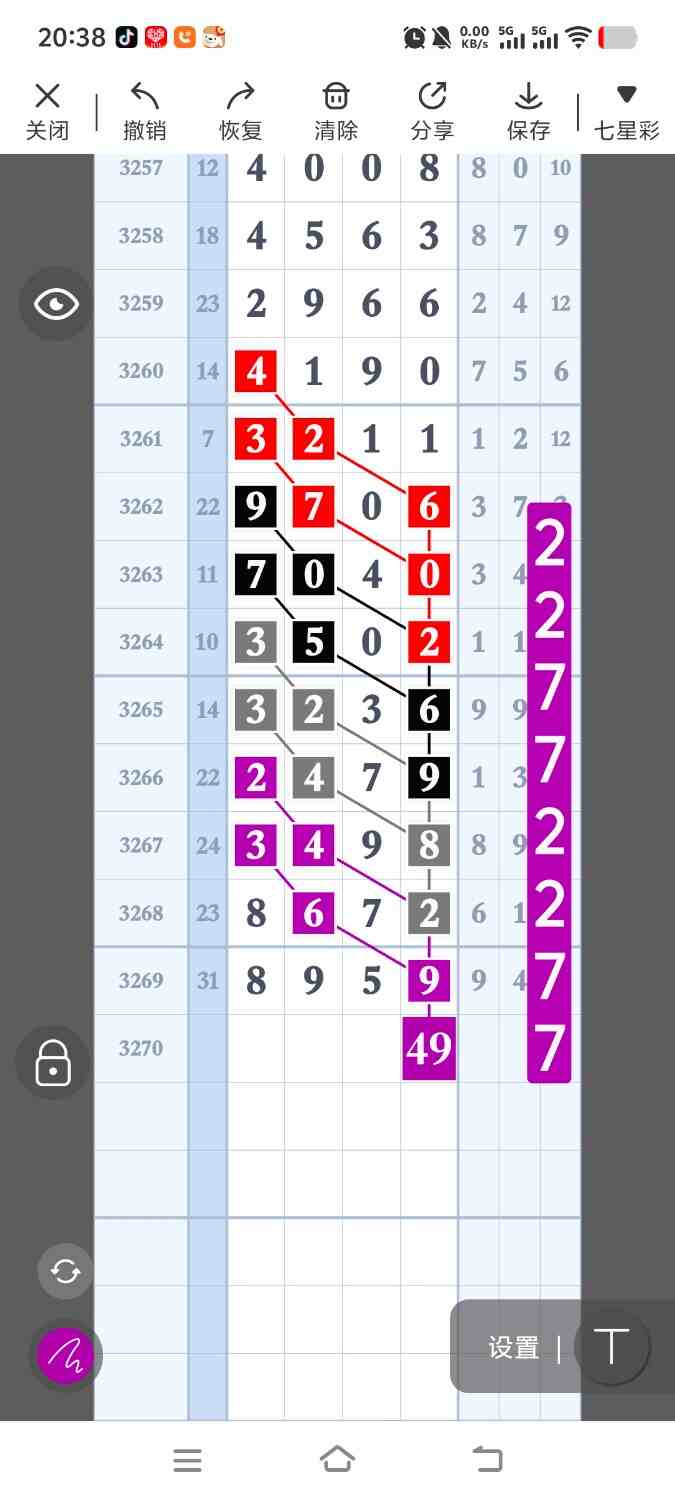Share the chart via 分享

coord(432,111)
